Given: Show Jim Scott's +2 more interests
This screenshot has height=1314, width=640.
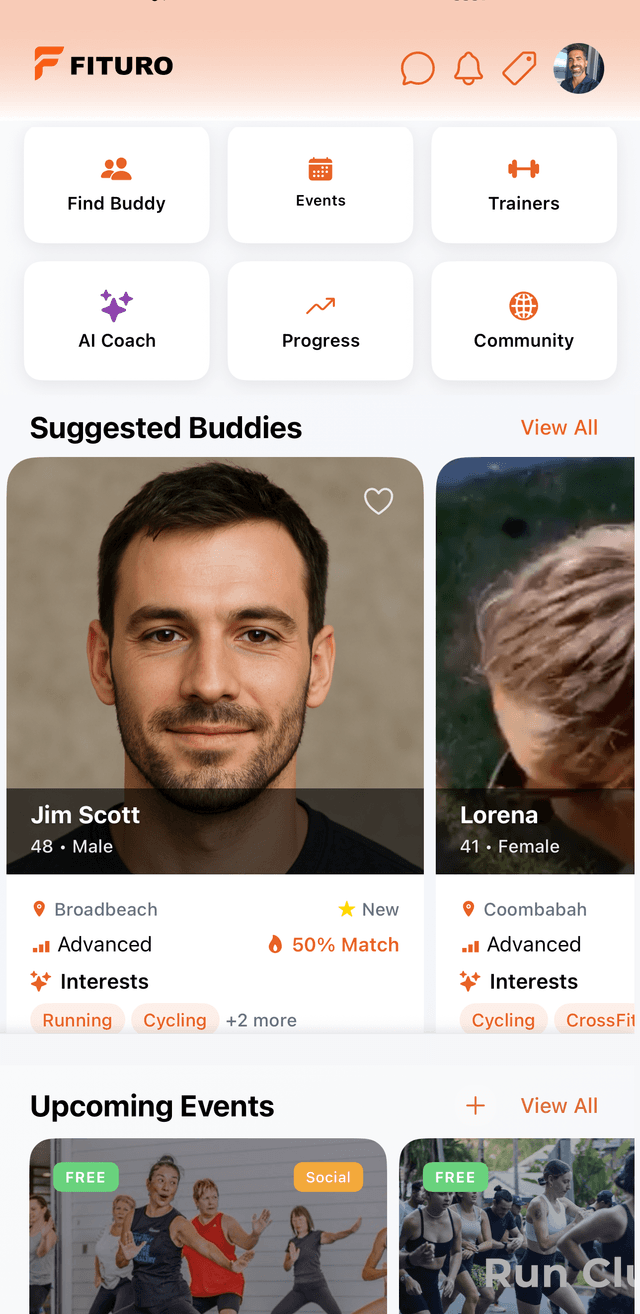Looking at the screenshot, I should pyautogui.click(x=261, y=1021).
